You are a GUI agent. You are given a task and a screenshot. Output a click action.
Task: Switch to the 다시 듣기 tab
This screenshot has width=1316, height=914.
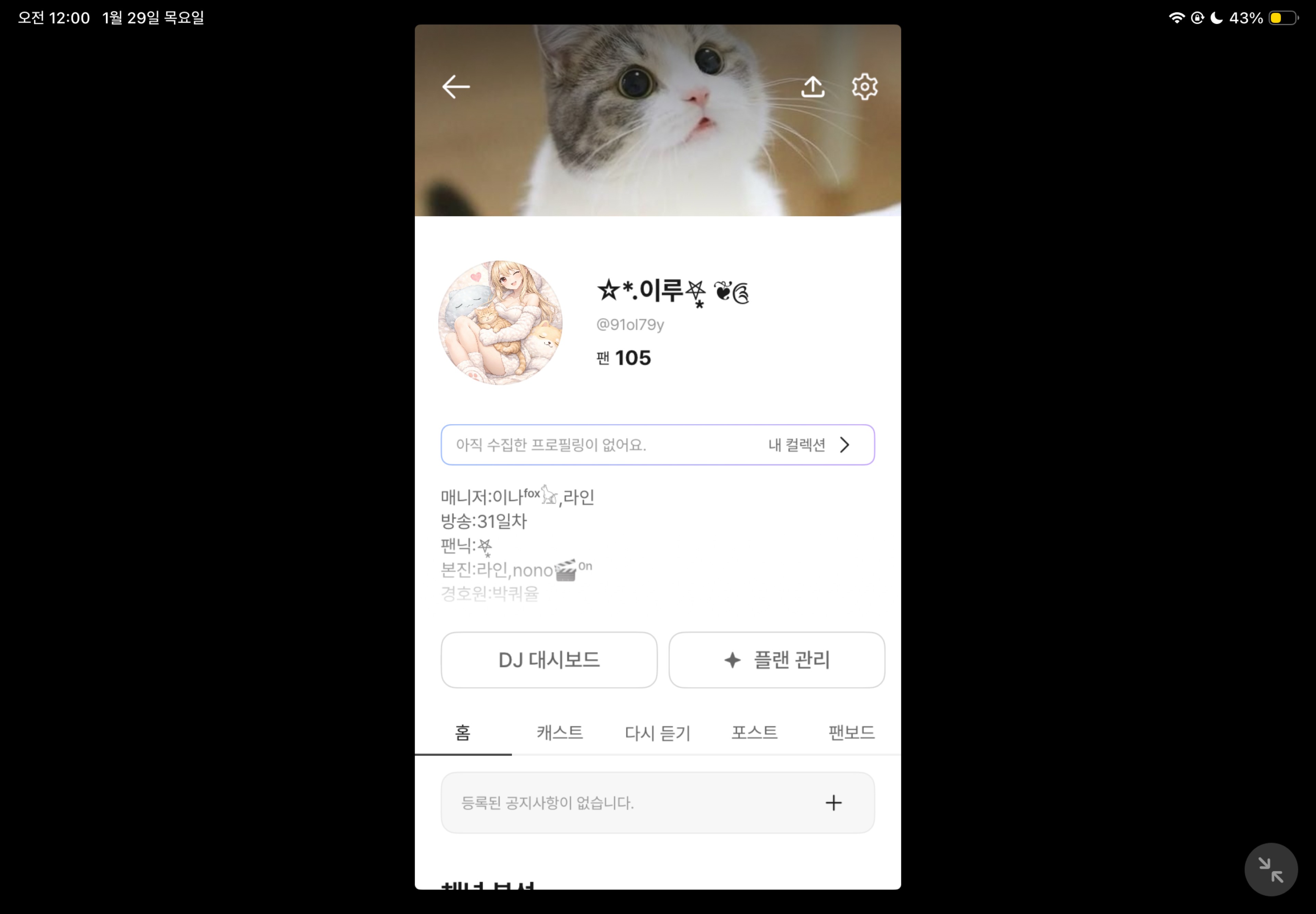(x=657, y=732)
